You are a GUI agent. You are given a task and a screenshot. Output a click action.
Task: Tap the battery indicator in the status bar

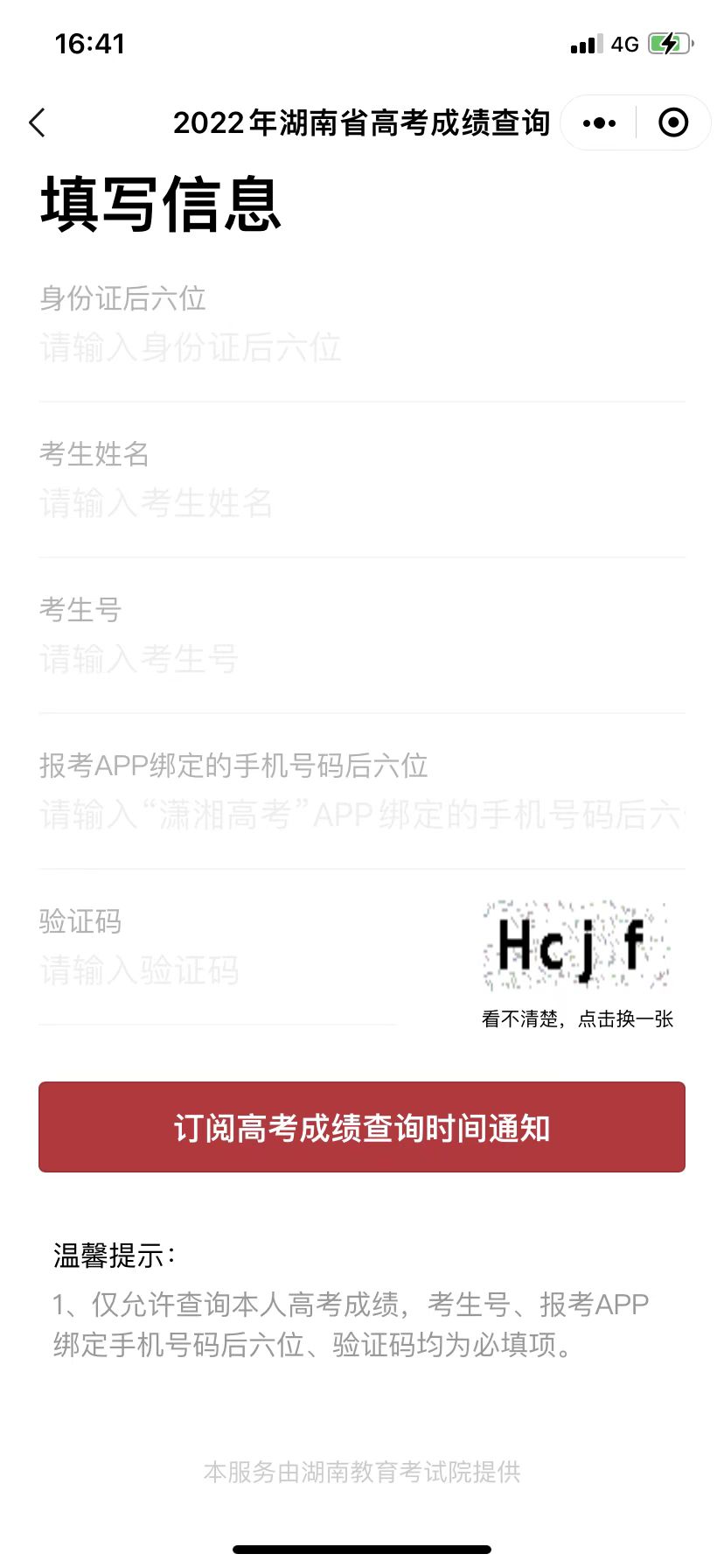point(664,43)
